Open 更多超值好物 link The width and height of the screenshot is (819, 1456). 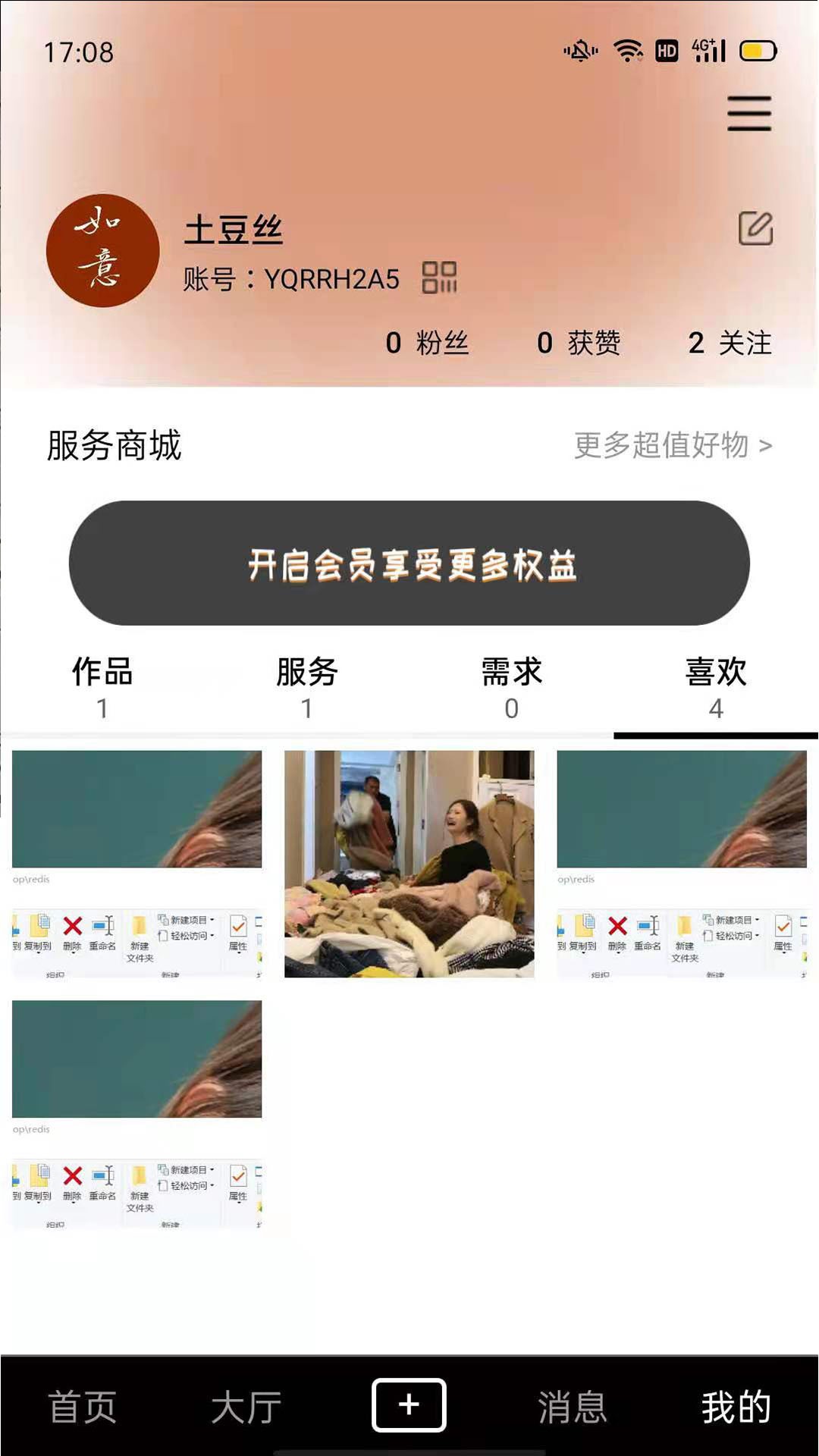click(673, 445)
